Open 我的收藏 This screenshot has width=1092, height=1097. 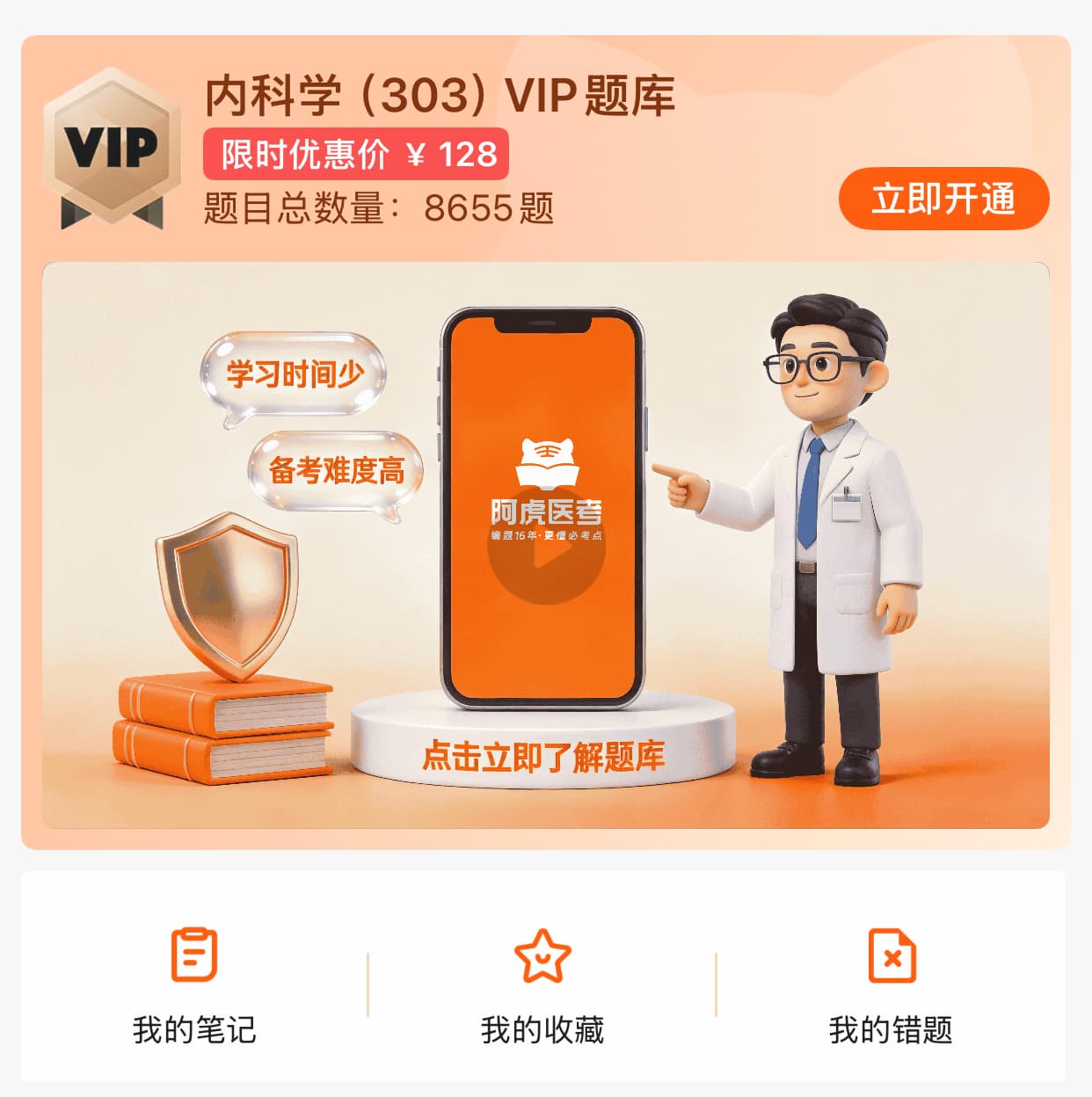[x=542, y=984]
